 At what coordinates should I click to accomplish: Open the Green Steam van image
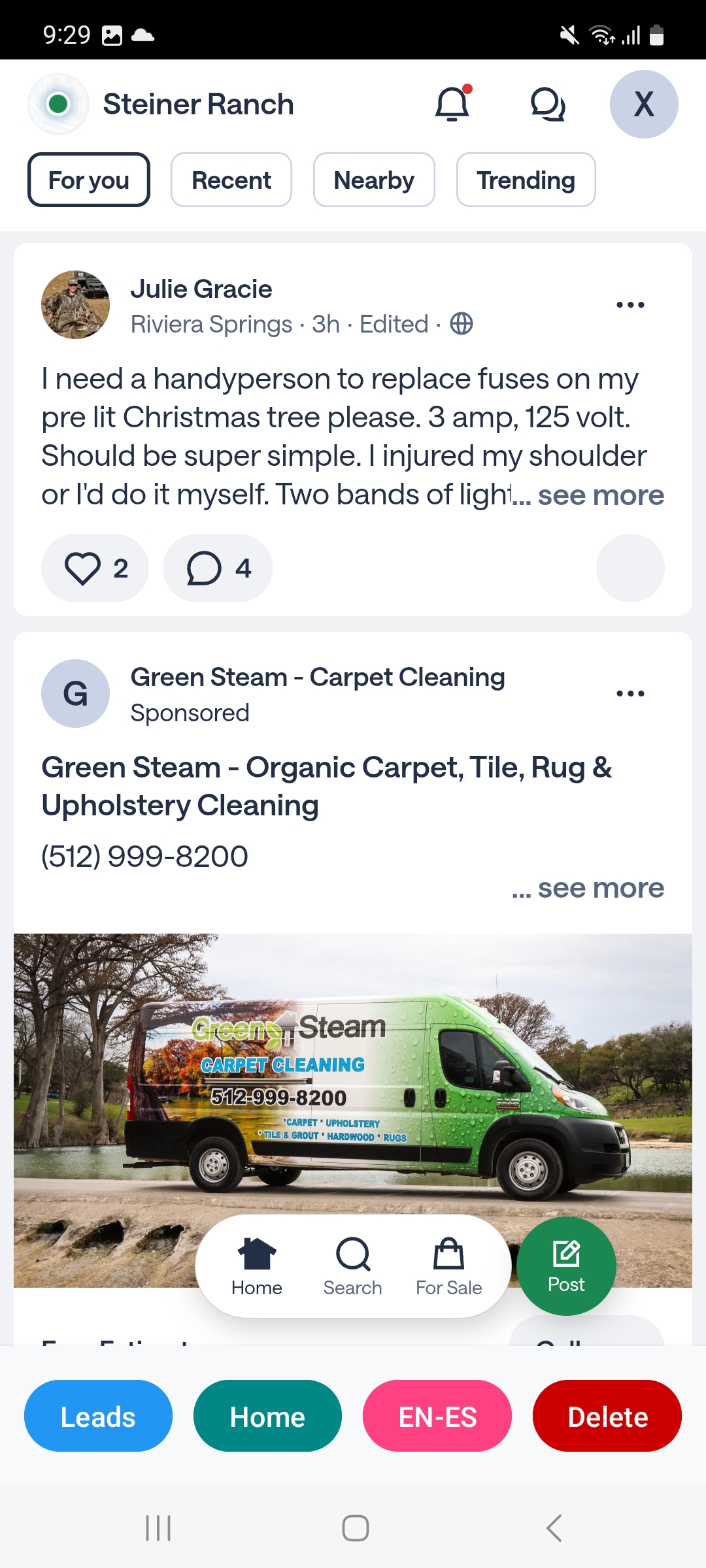coord(353,1078)
